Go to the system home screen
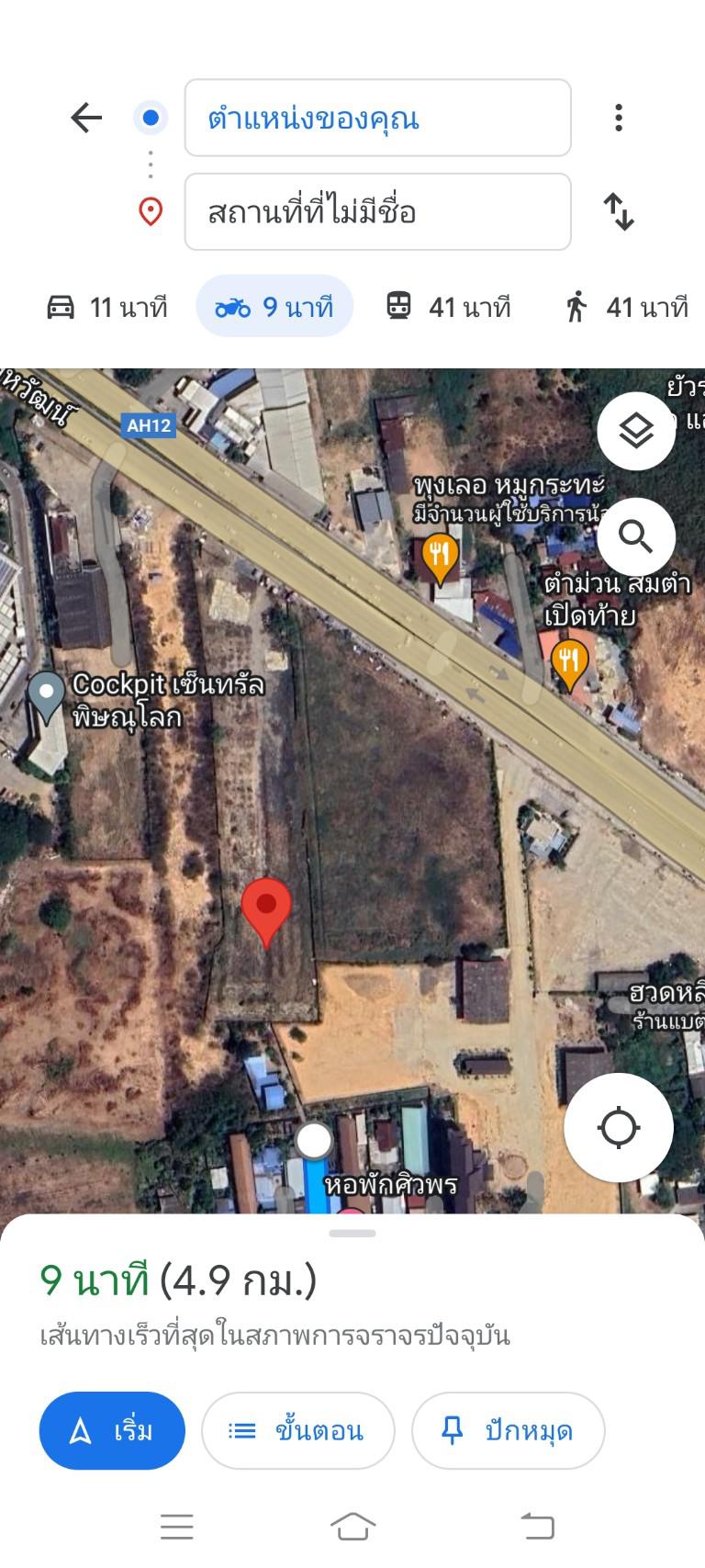Viewport: 705px width, 1568px height. pyautogui.click(x=352, y=1526)
